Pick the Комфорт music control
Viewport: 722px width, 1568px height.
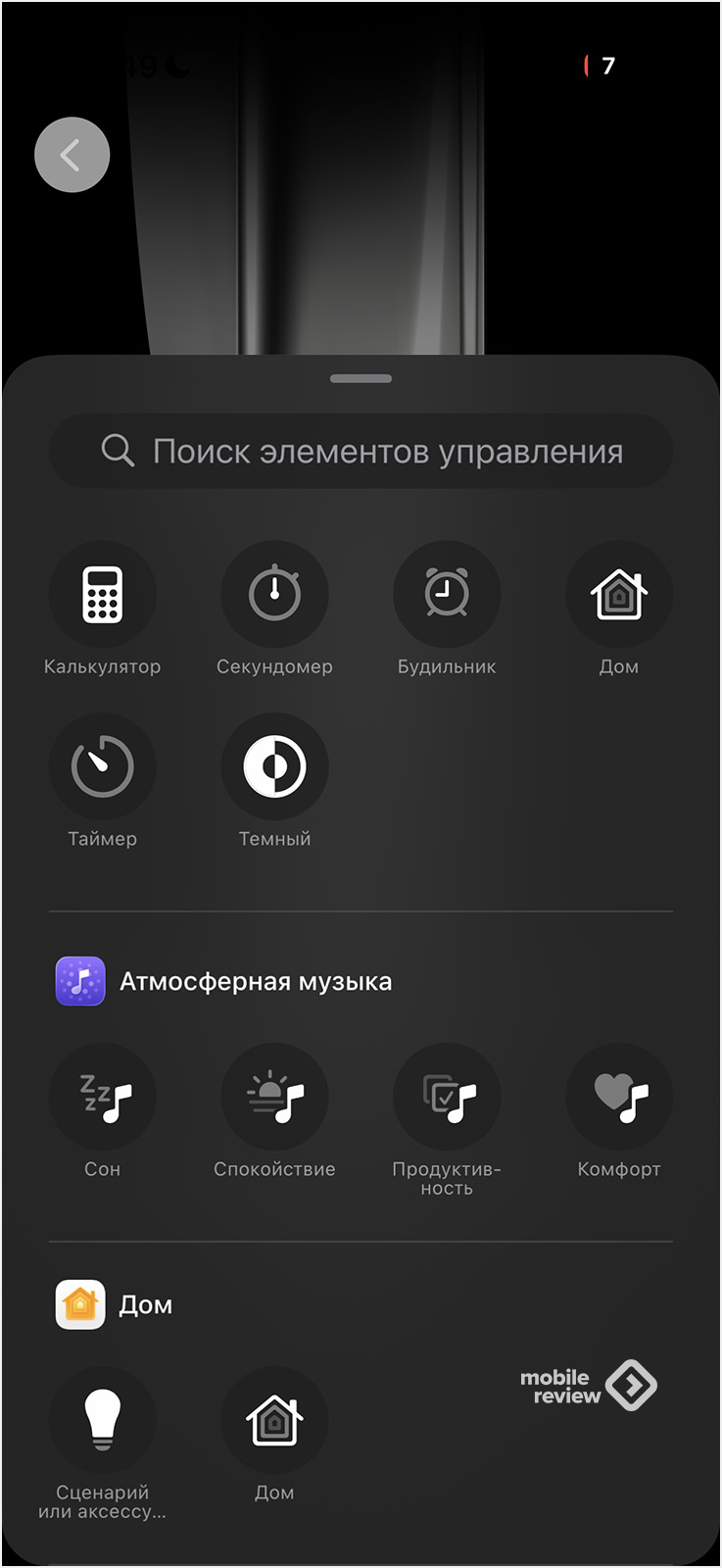[x=619, y=1097]
